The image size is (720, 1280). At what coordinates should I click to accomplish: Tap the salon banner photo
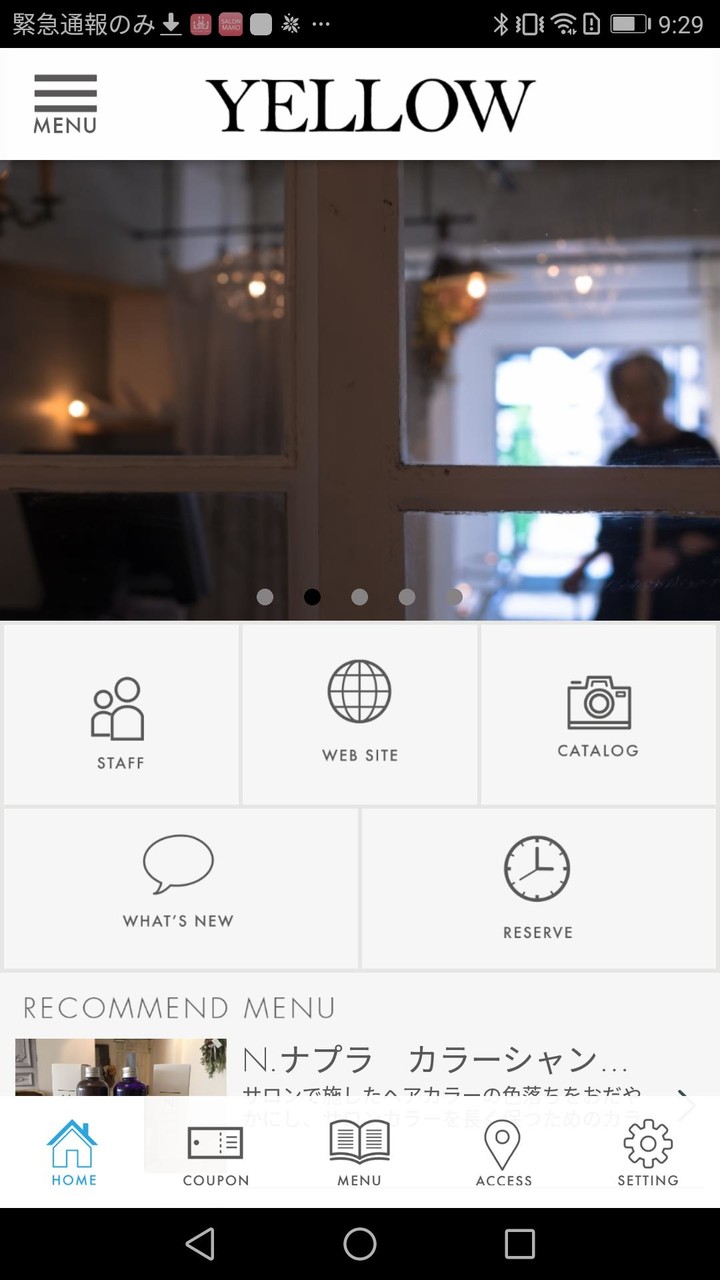click(360, 390)
